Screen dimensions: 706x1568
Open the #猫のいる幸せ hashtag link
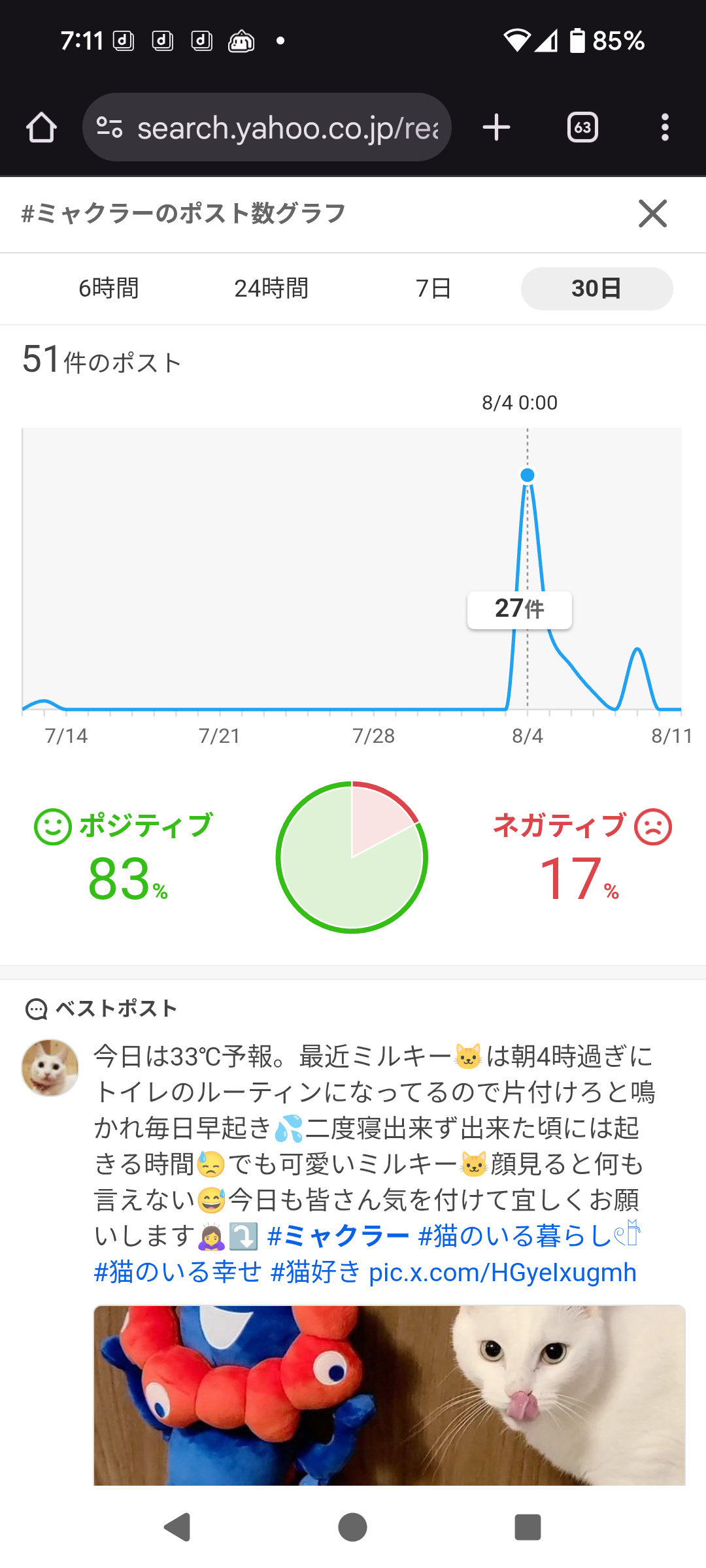pos(177,1272)
